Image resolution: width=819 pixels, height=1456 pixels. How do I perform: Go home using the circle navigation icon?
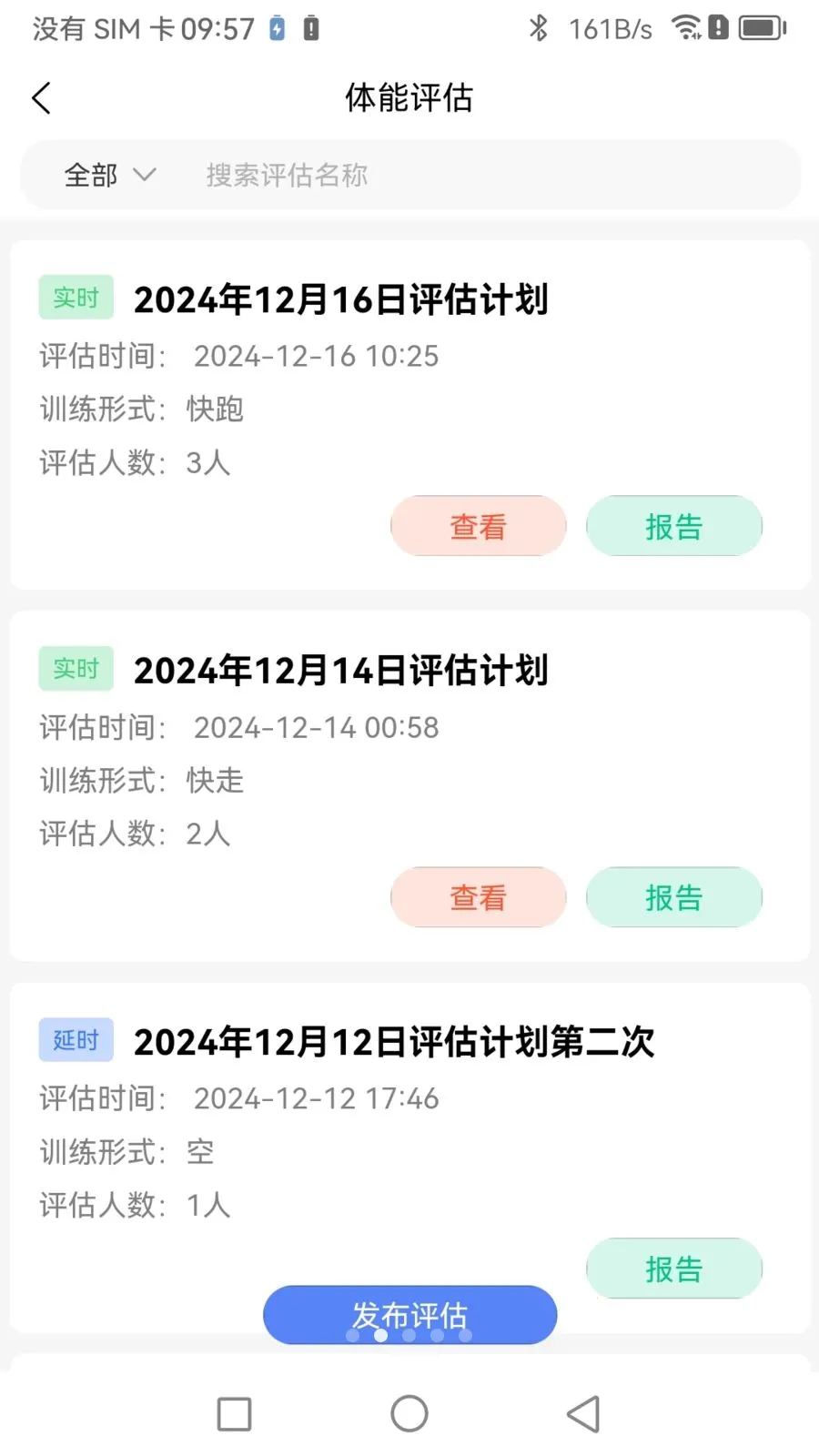(409, 1413)
